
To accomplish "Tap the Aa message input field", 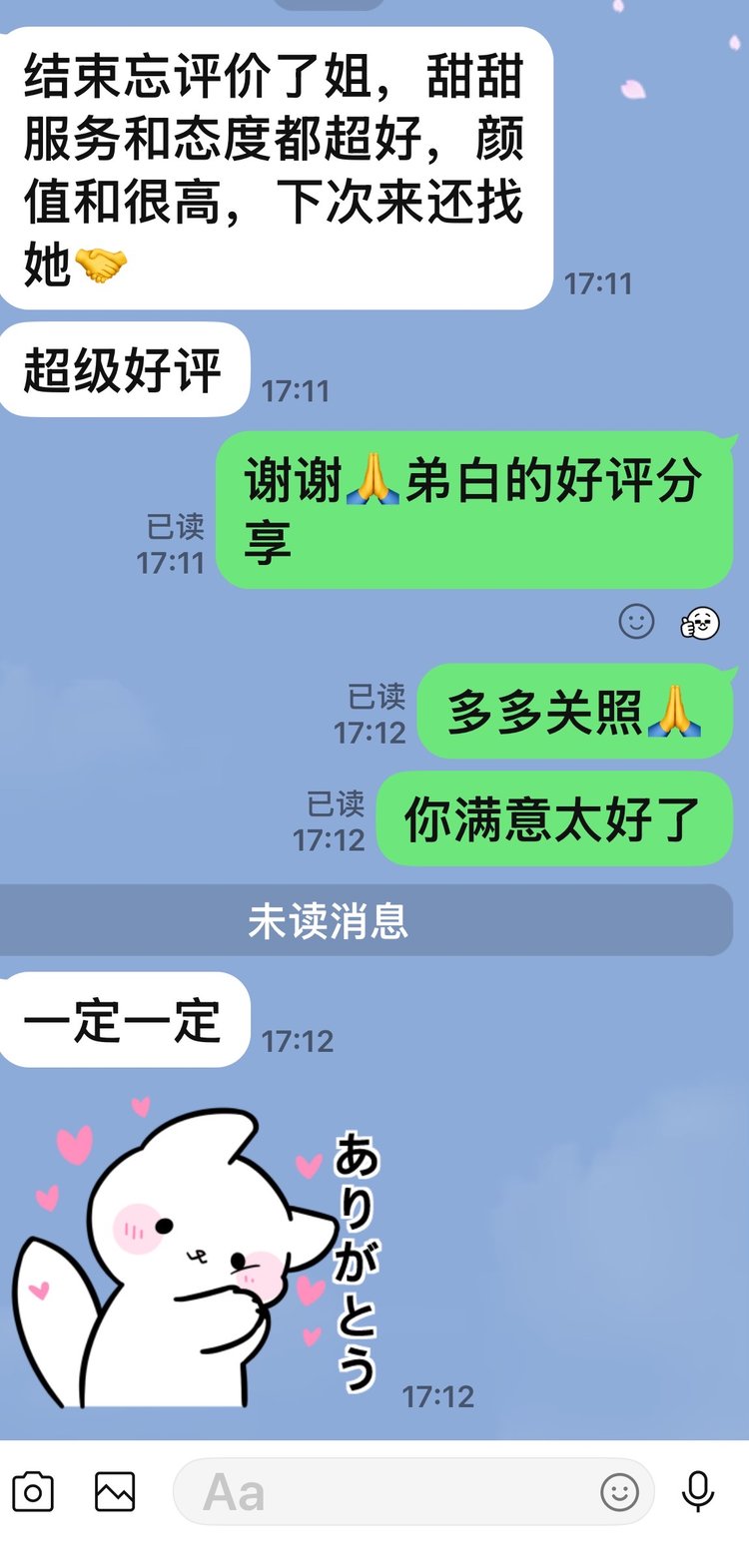I will (379, 1492).
